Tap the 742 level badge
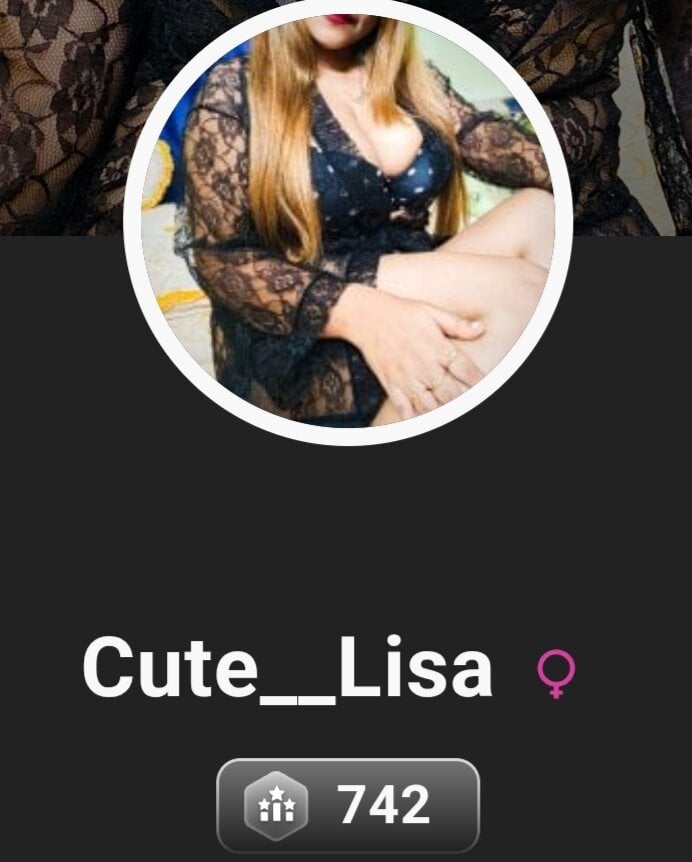The height and width of the screenshot is (862, 692). [x=347, y=805]
